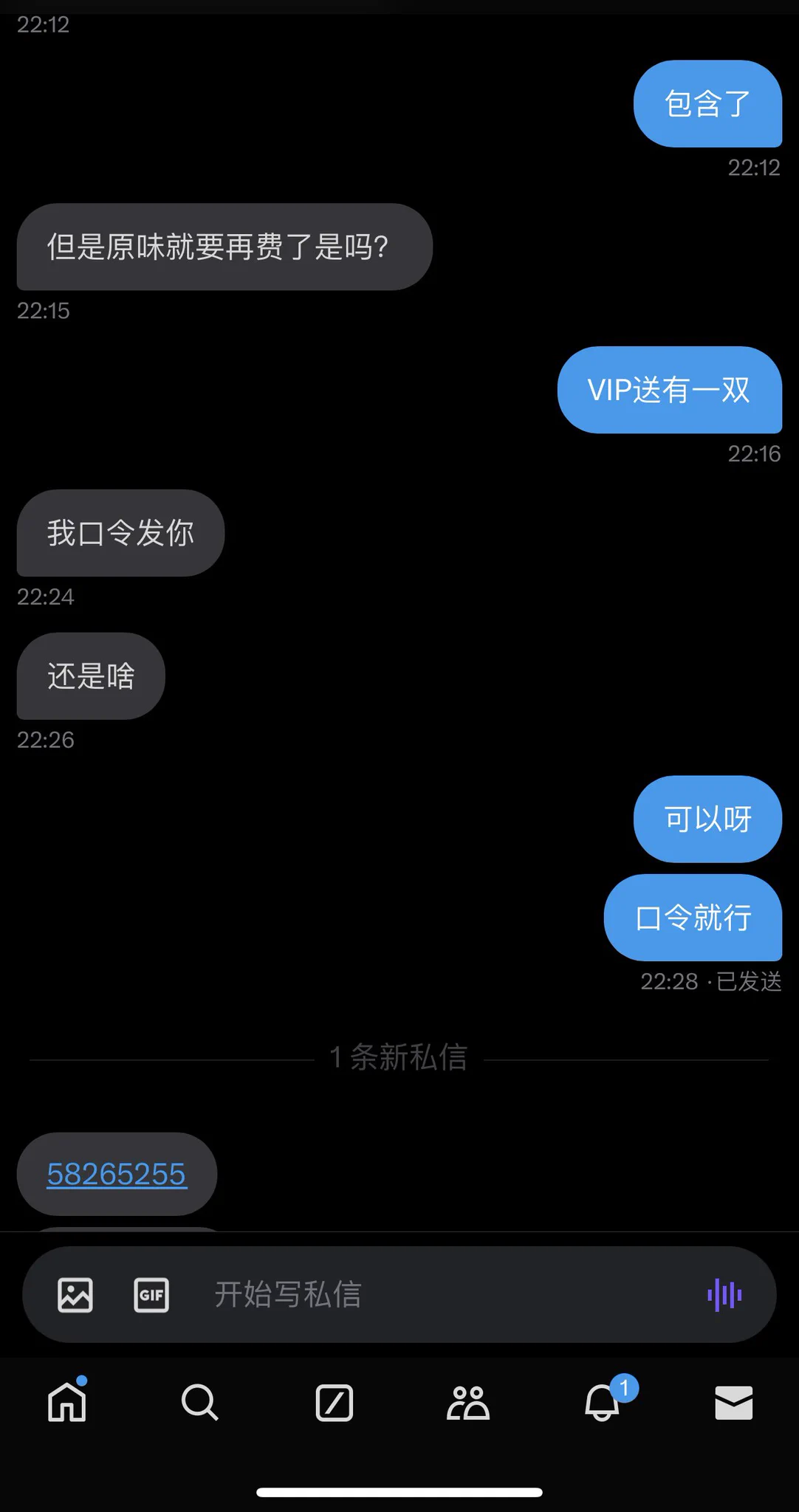Open the GIF picker
This screenshot has width=799, height=1512.
click(x=151, y=1295)
